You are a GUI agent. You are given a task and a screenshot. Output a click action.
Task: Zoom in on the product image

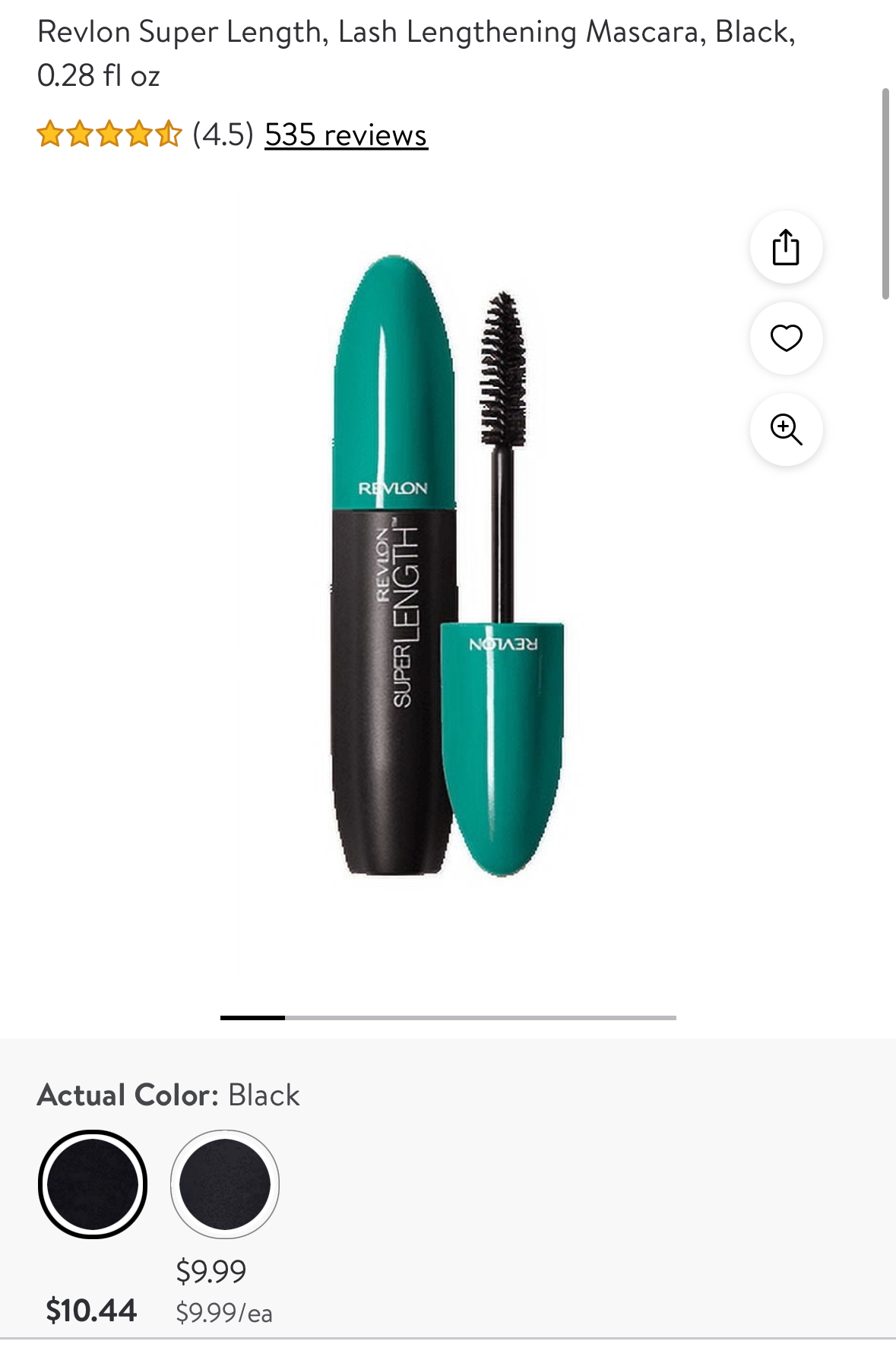tap(786, 430)
